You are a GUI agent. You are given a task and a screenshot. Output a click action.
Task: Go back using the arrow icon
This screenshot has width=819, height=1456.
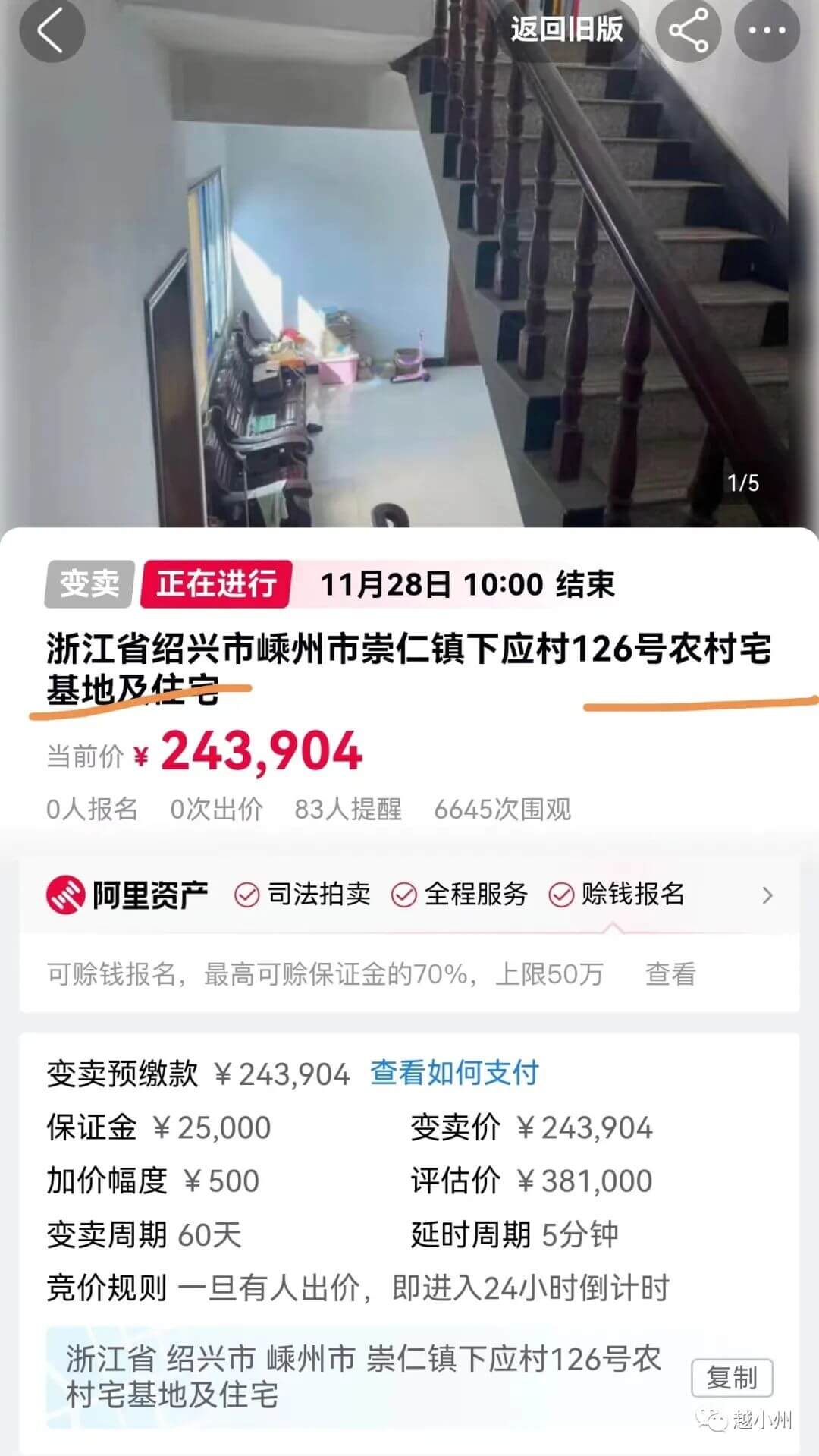52,30
